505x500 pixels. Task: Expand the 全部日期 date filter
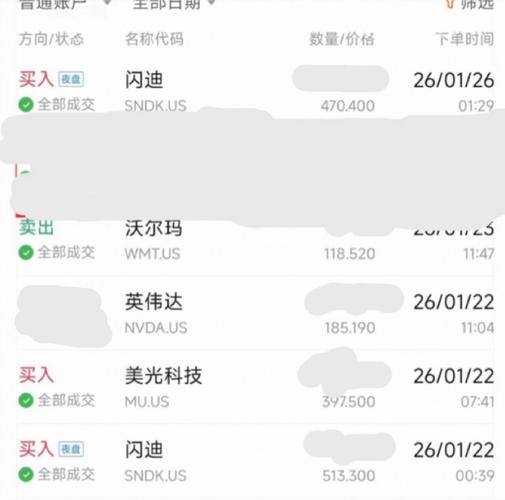click(173, 4)
